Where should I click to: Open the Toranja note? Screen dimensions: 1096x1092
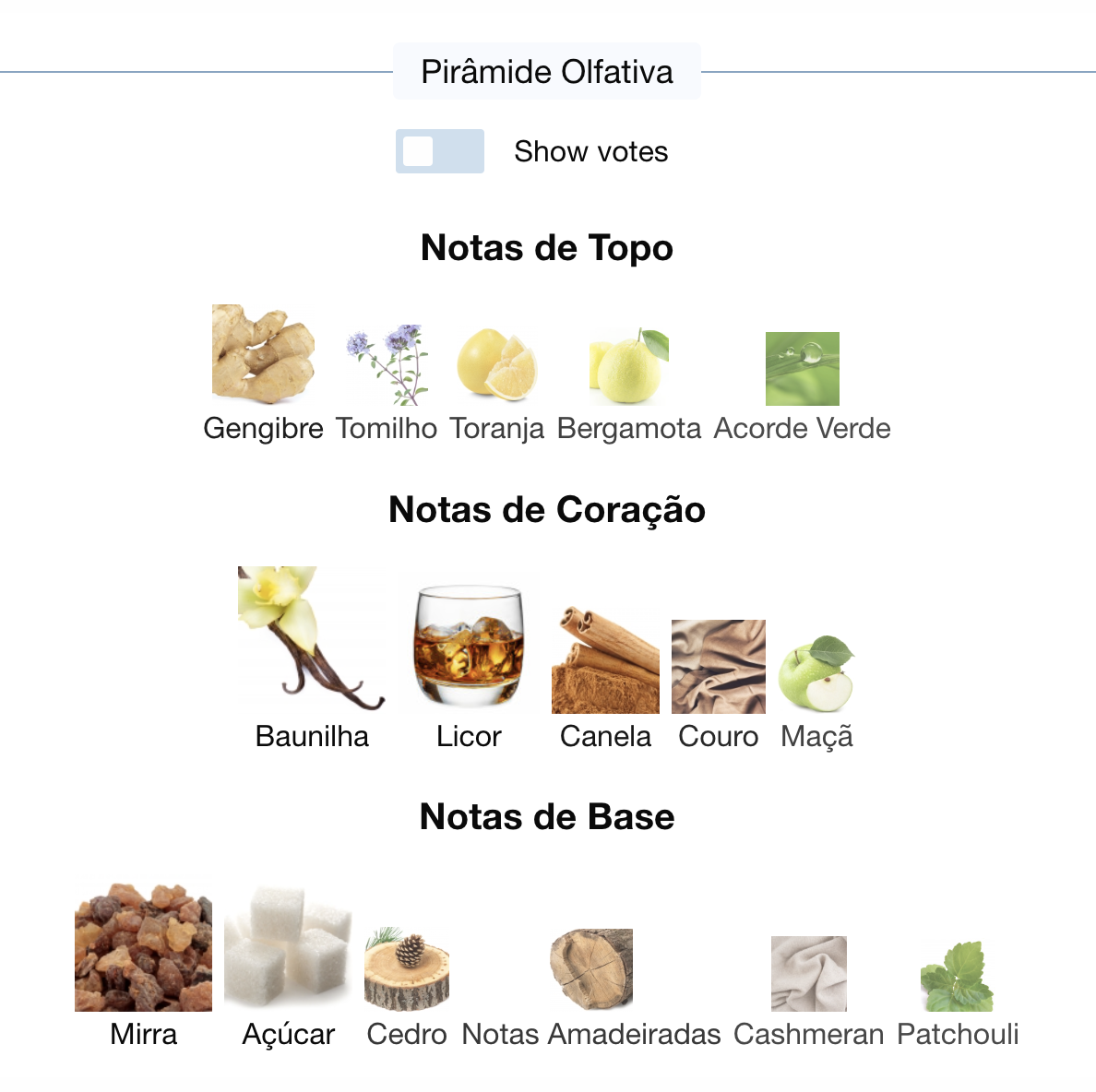coord(496,367)
